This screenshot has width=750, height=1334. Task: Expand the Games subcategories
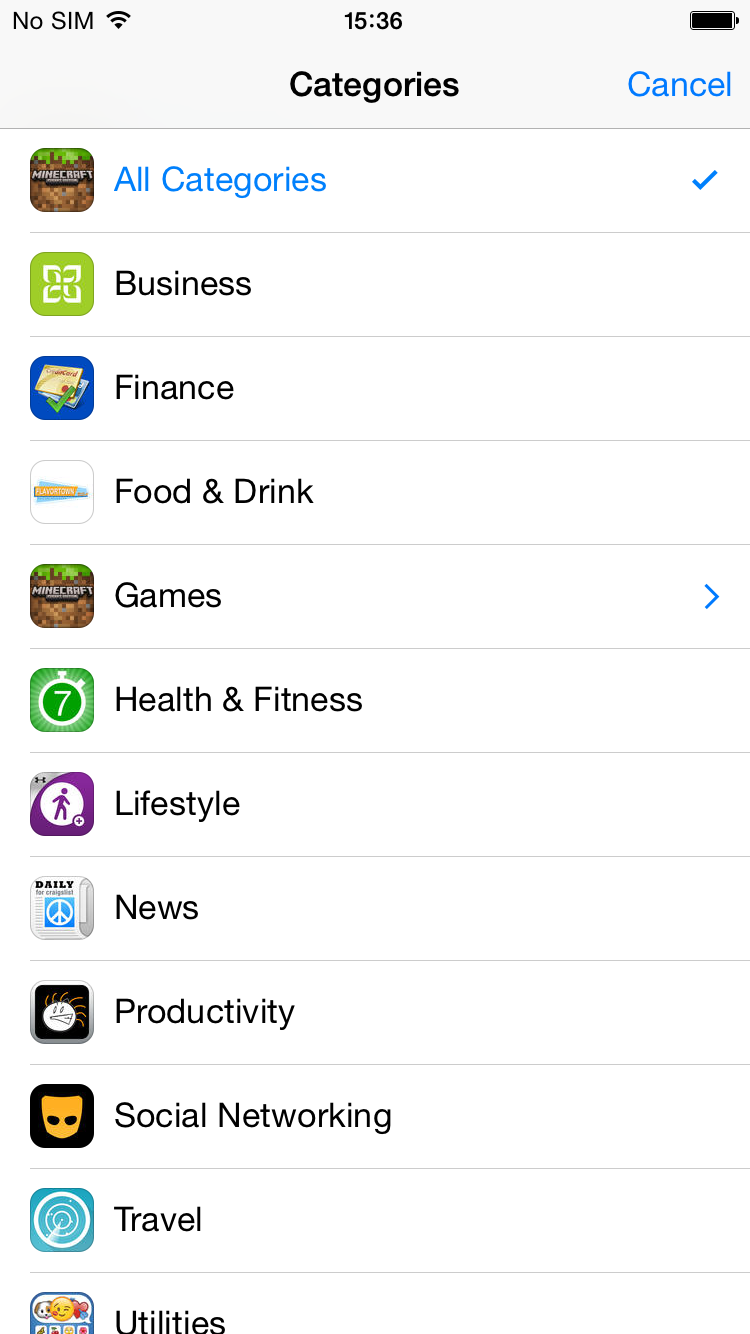375,597
